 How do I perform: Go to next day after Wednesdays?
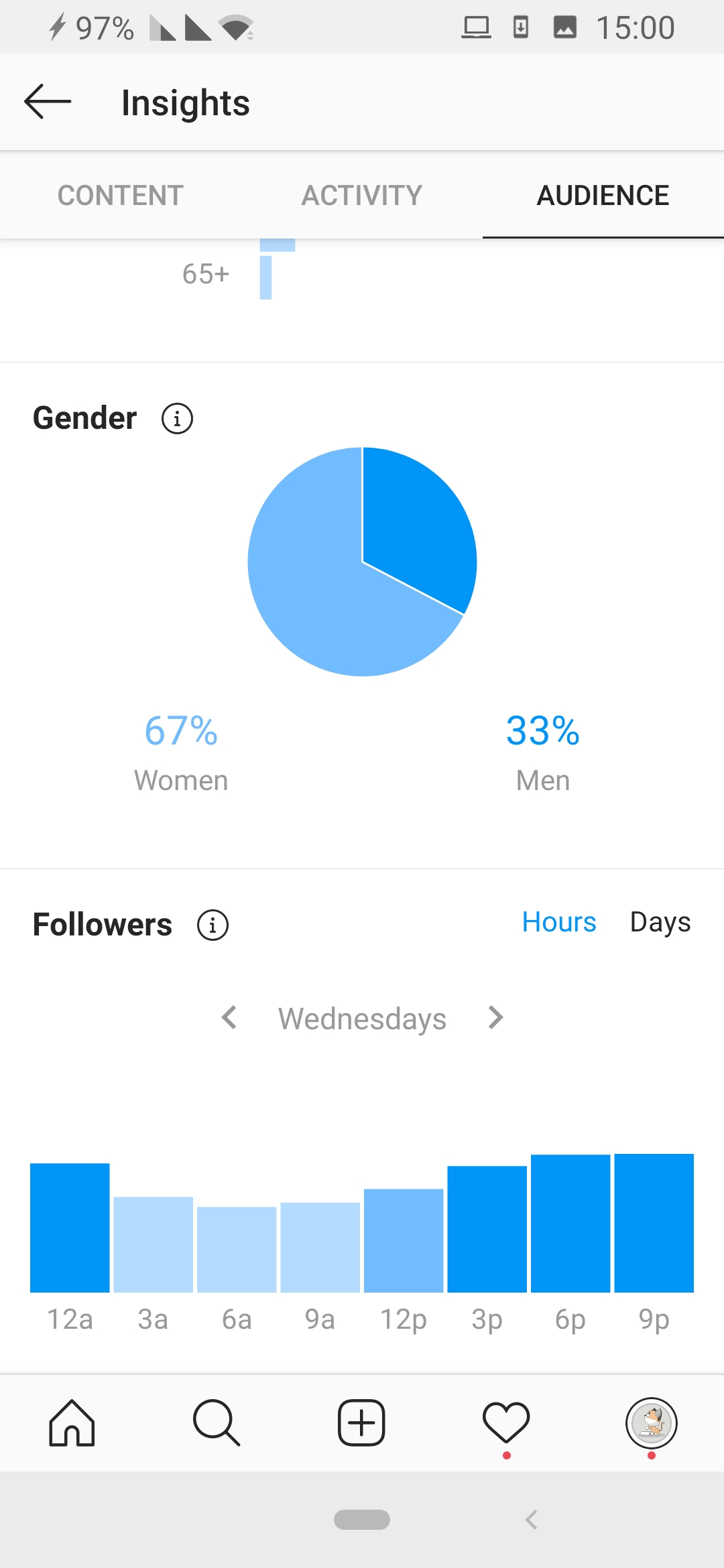point(495,1017)
